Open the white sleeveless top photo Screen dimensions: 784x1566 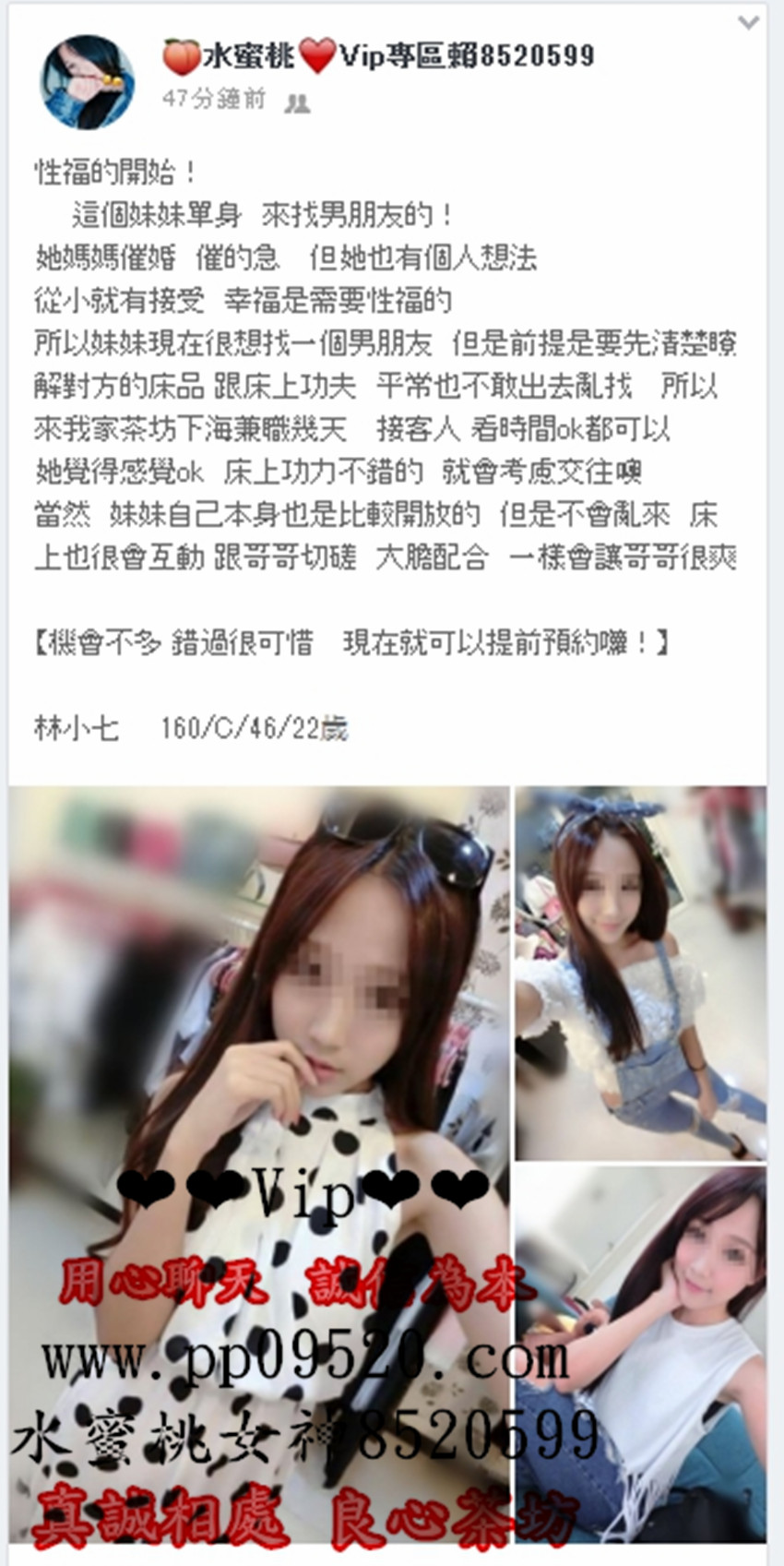click(x=640, y=1352)
